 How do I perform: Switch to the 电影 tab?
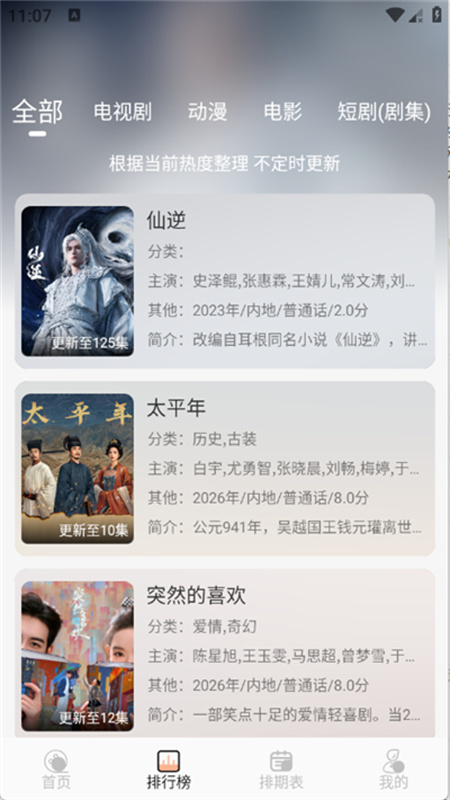pyautogui.click(x=283, y=112)
